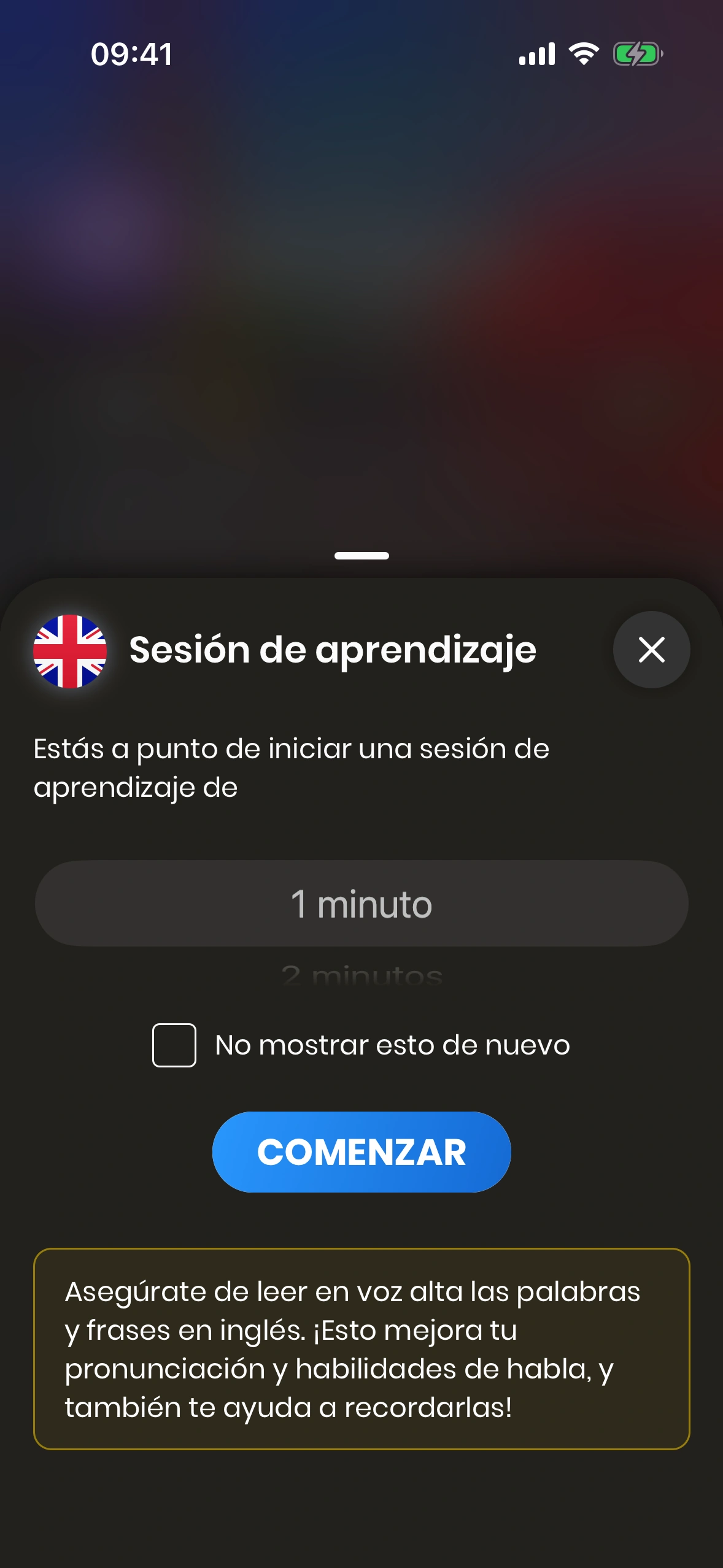This screenshot has width=723, height=1568.
Task: Close the Sesión de aprendizaje sheet
Action: click(x=651, y=650)
